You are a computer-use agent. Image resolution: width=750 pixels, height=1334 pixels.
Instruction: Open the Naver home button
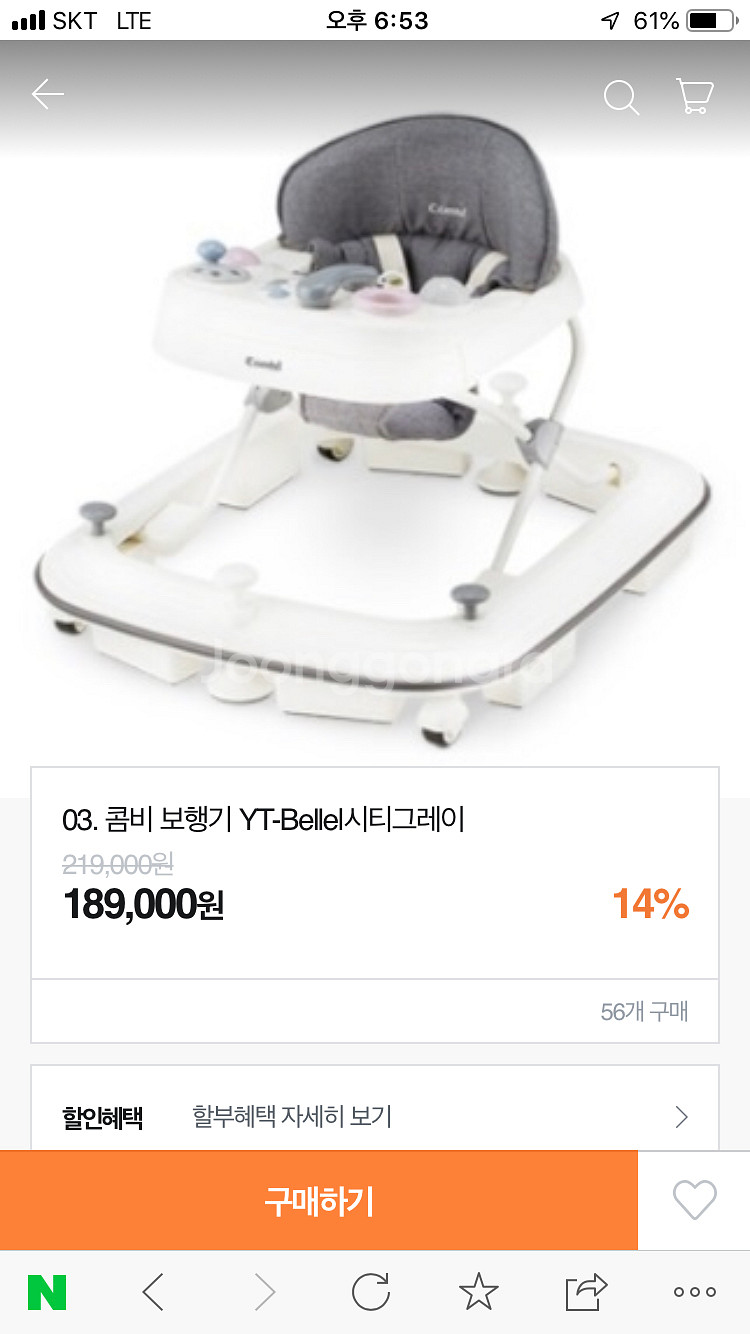tap(47, 1293)
